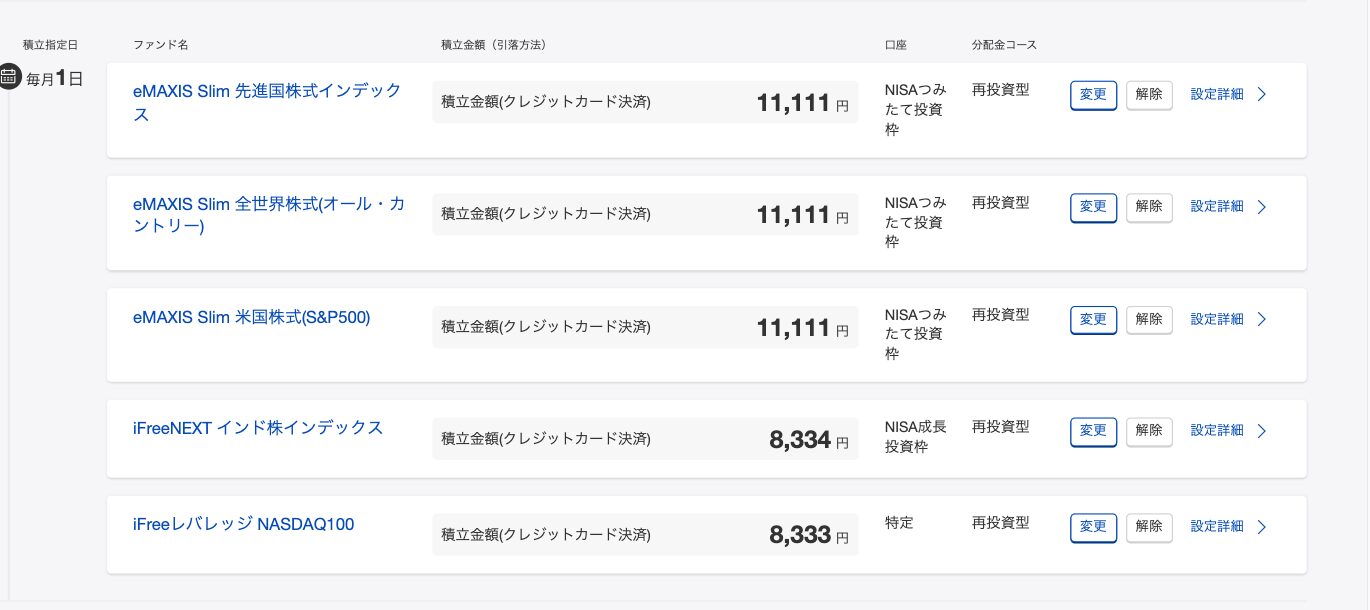1370x610 pixels.
Task: Open eMAXIS Slim 米国株式(S&P500) fund link
Action: click(x=251, y=318)
